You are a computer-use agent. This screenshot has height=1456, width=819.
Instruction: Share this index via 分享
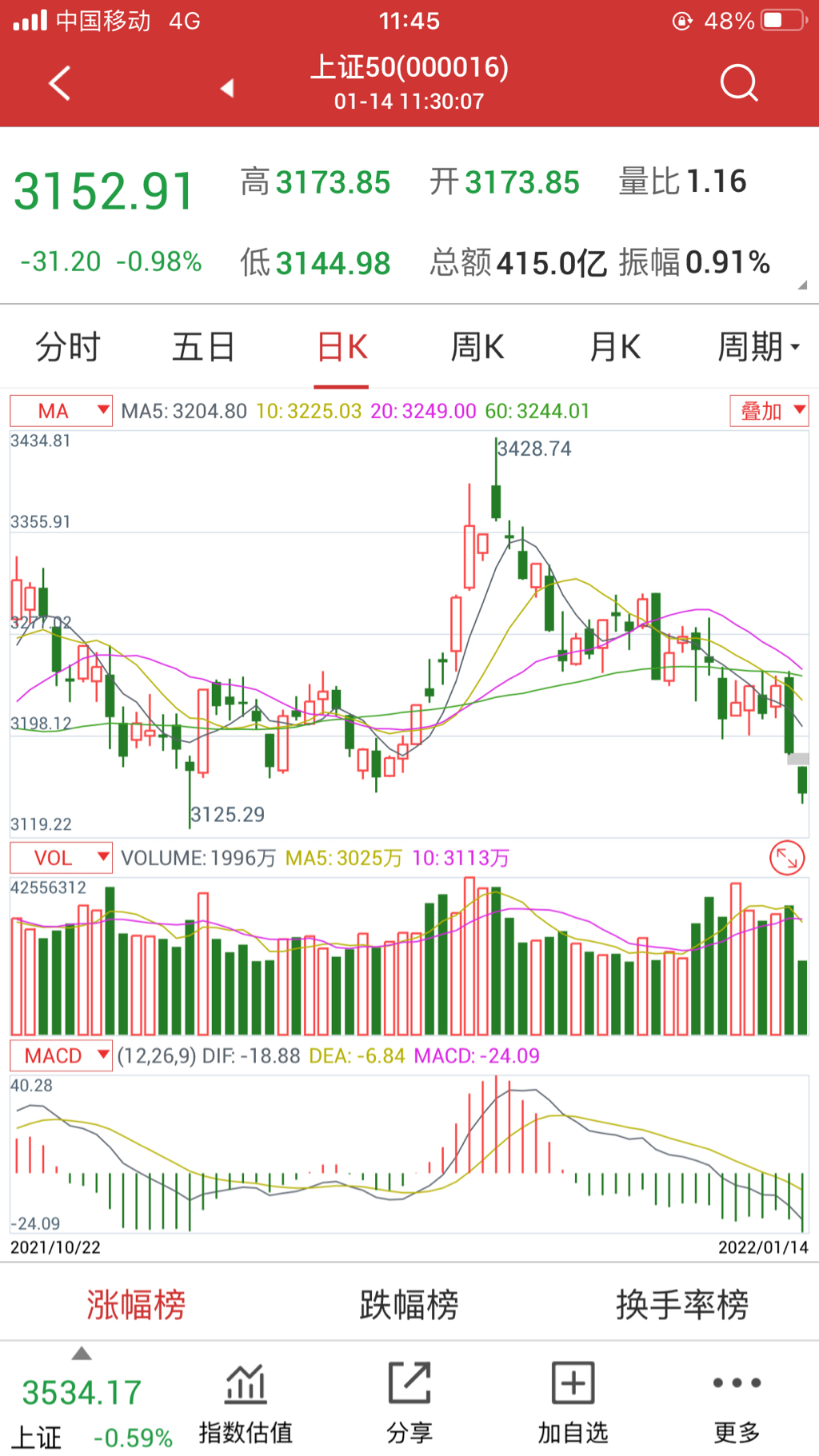(x=409, y=1404)
